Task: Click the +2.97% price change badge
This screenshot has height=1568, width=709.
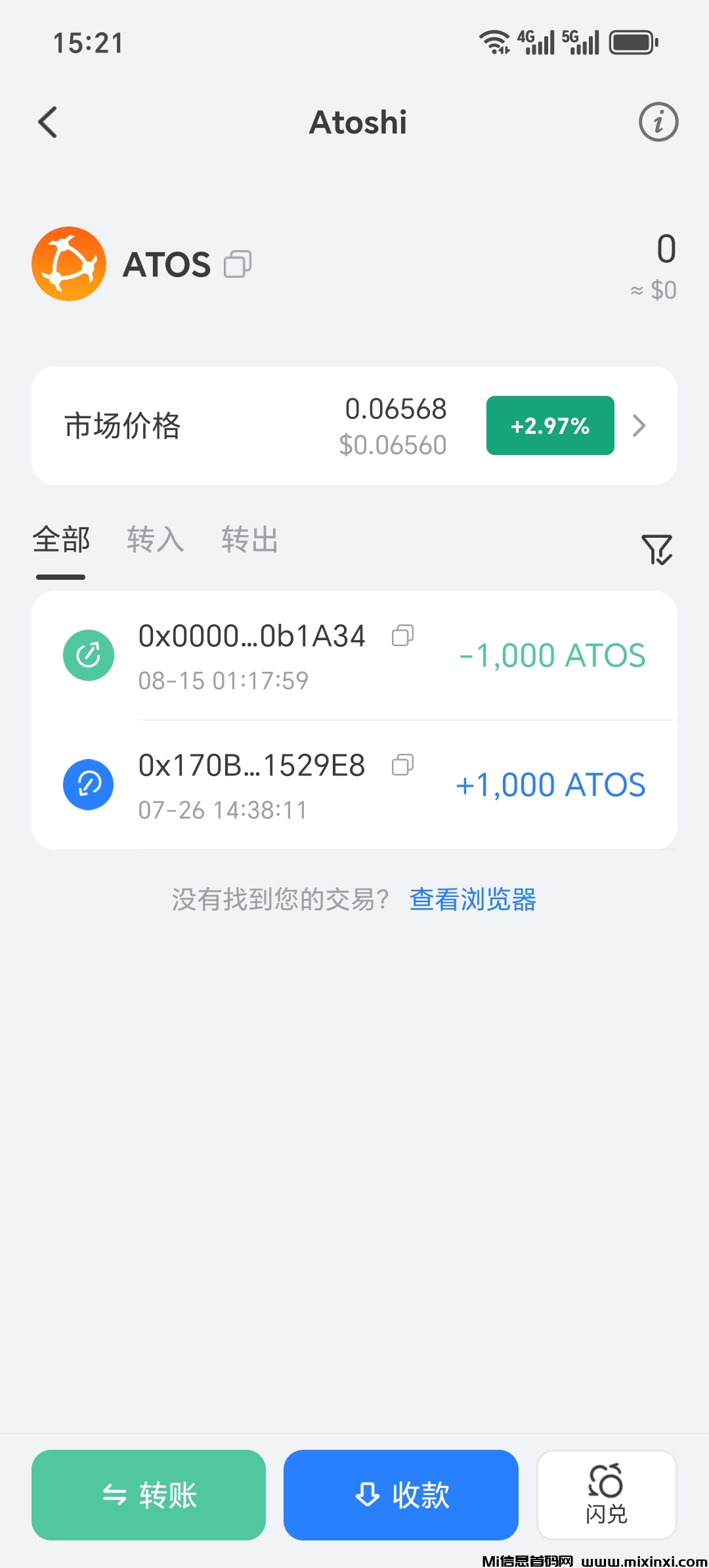Action: click(549, 425)
